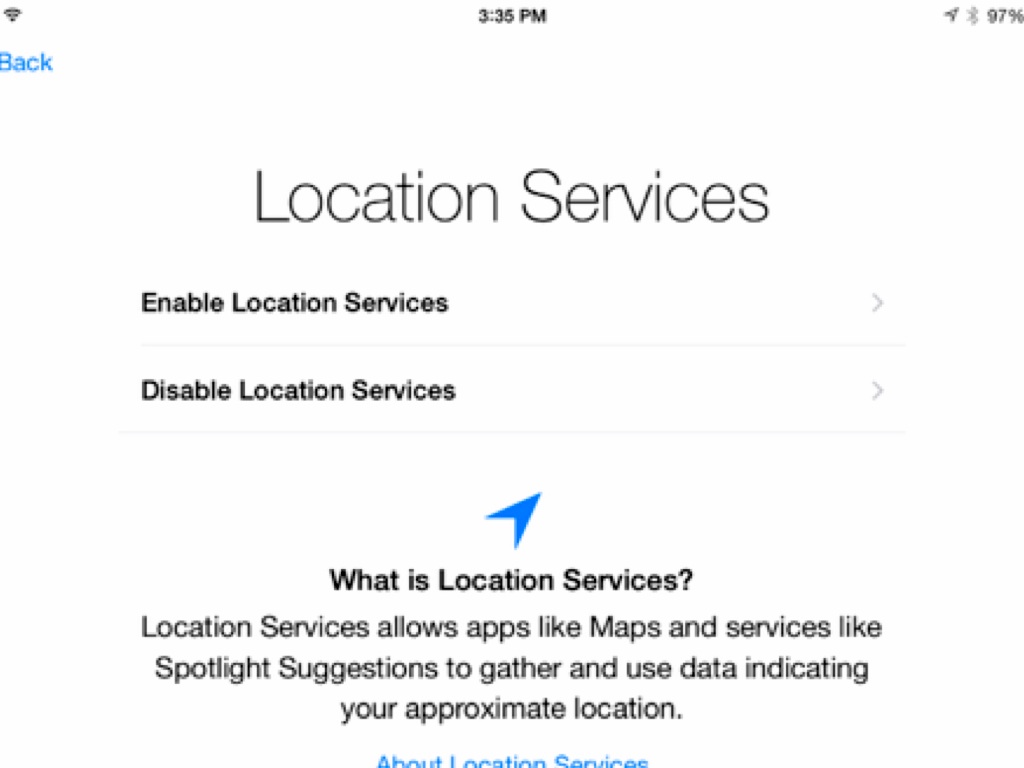Go back to the previous setup step

click(26, 62)
